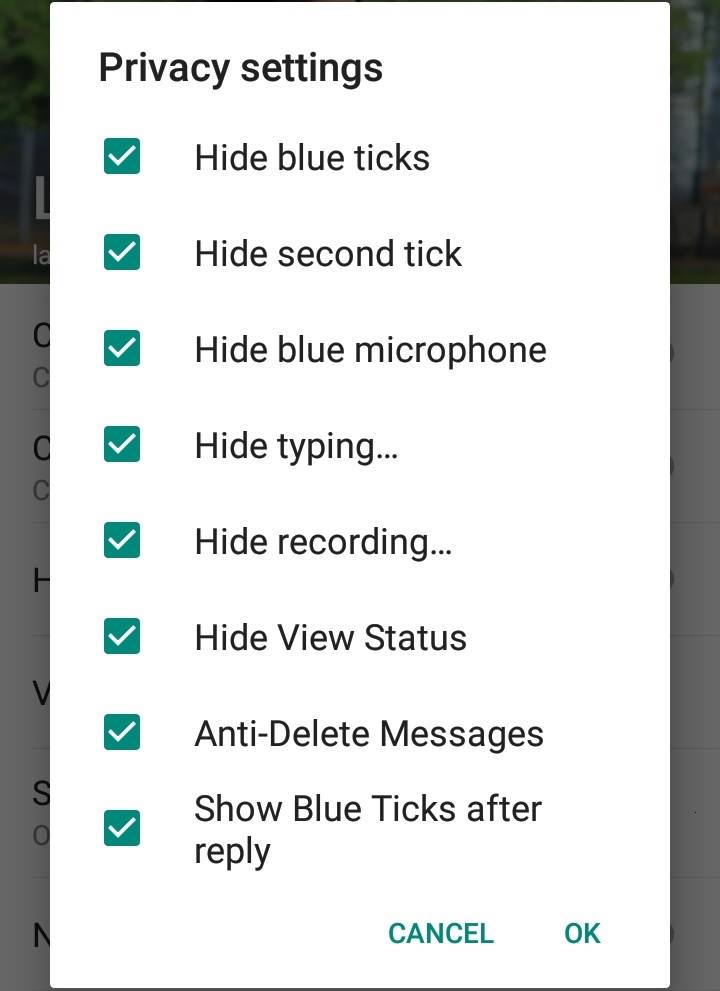Toggle the Hide typing checkbox off

121,445
